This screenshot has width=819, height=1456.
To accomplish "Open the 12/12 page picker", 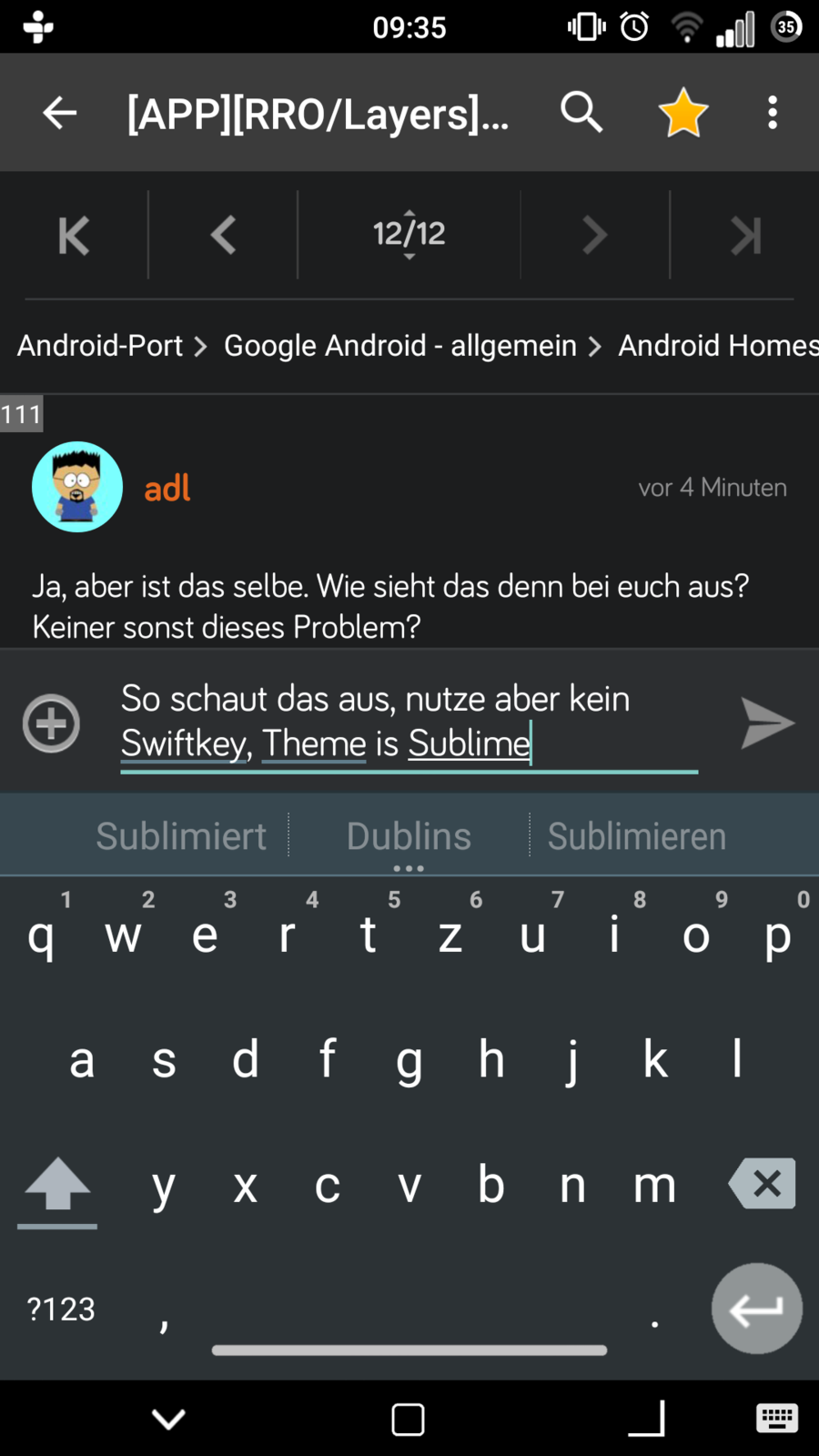I will (409, 235).
